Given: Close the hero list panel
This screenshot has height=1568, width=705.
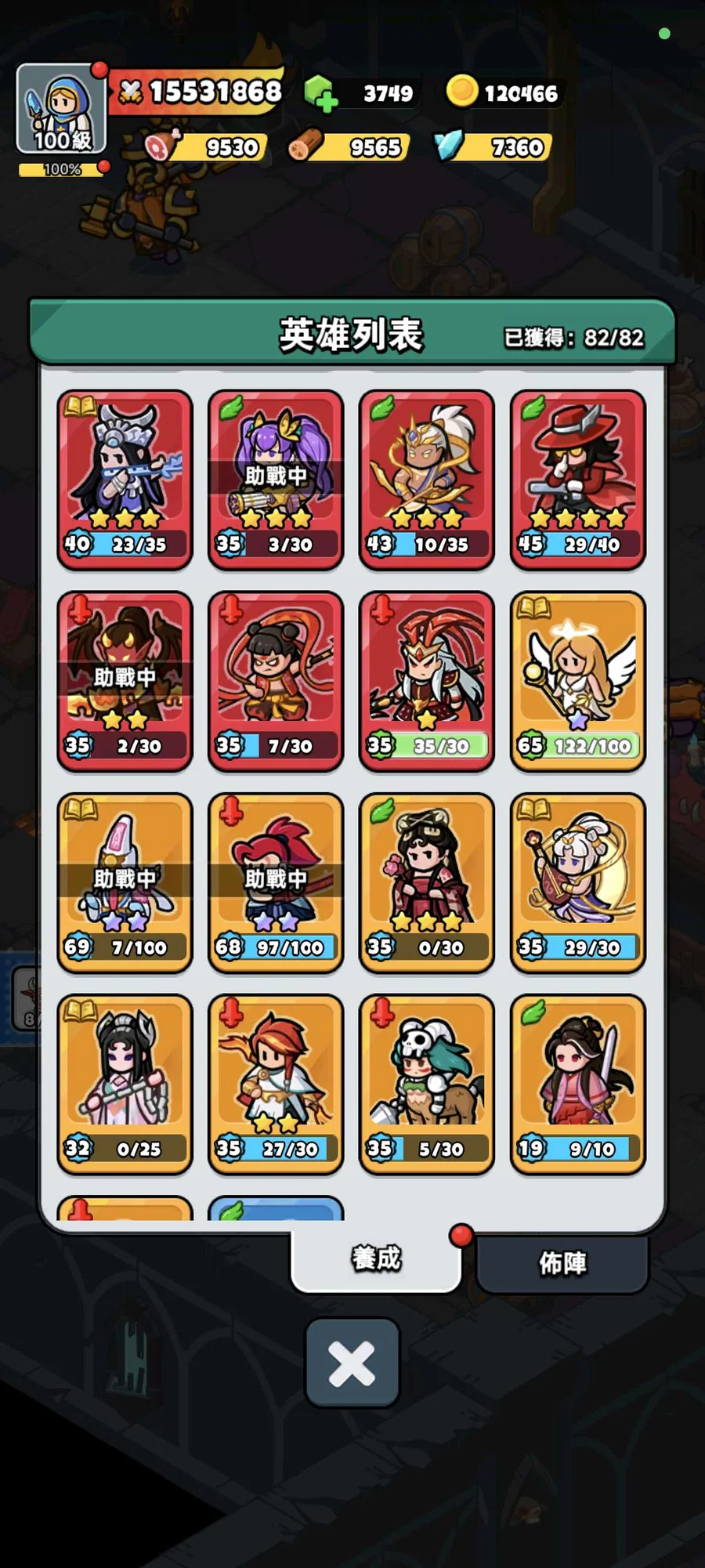Looking at the screenshot, I should tap(352, 1363).
